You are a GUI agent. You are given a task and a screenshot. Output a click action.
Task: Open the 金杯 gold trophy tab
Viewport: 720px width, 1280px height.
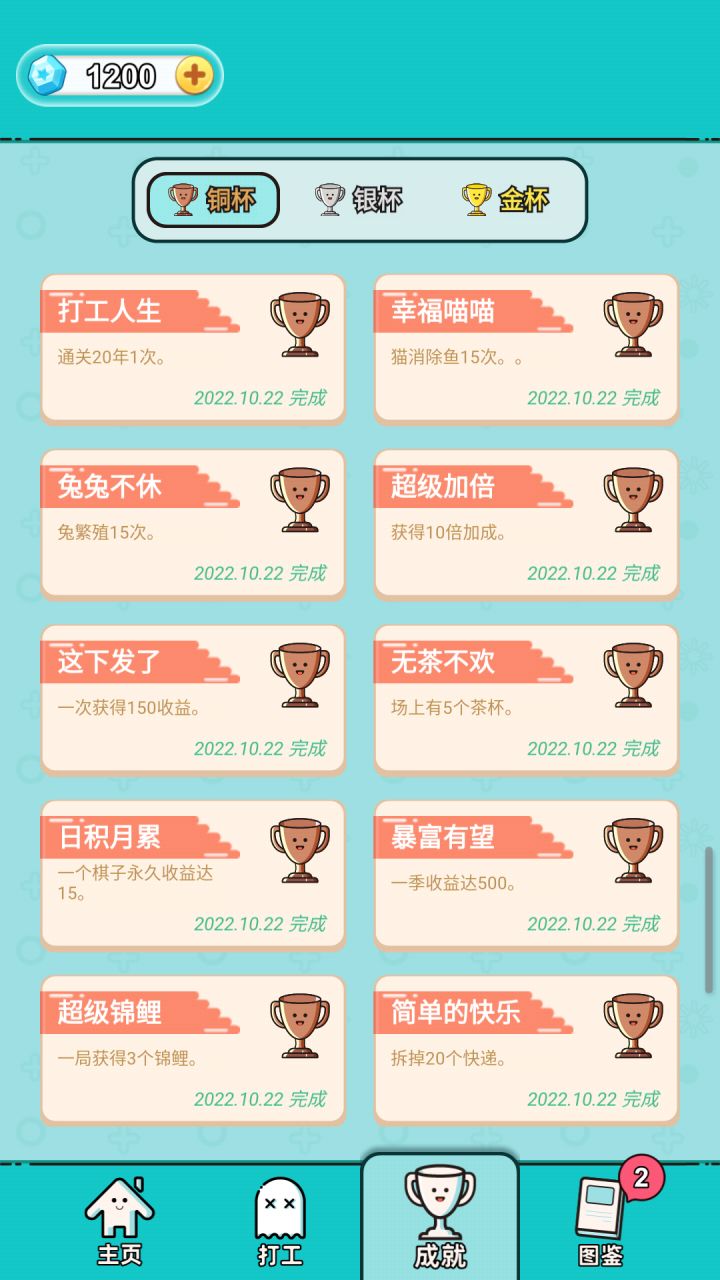(506, 199)
